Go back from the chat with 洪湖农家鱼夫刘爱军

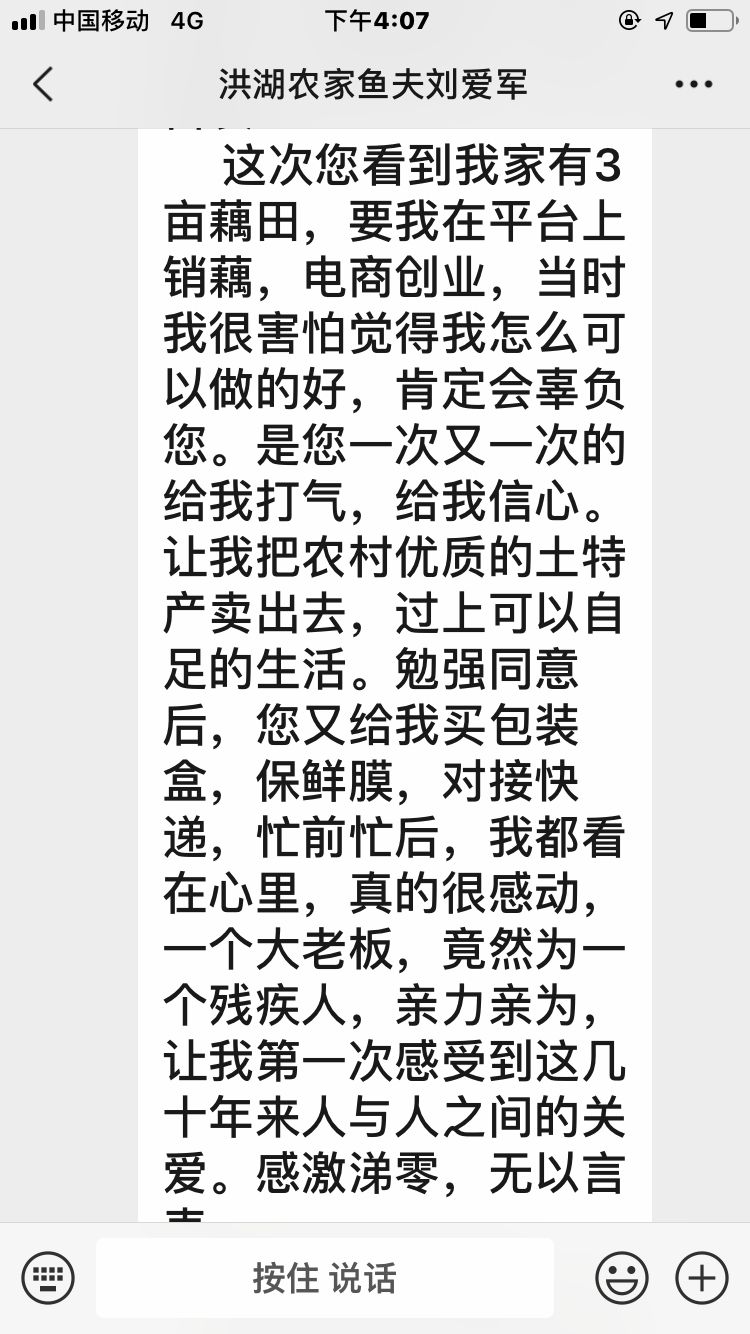[43, 84]
